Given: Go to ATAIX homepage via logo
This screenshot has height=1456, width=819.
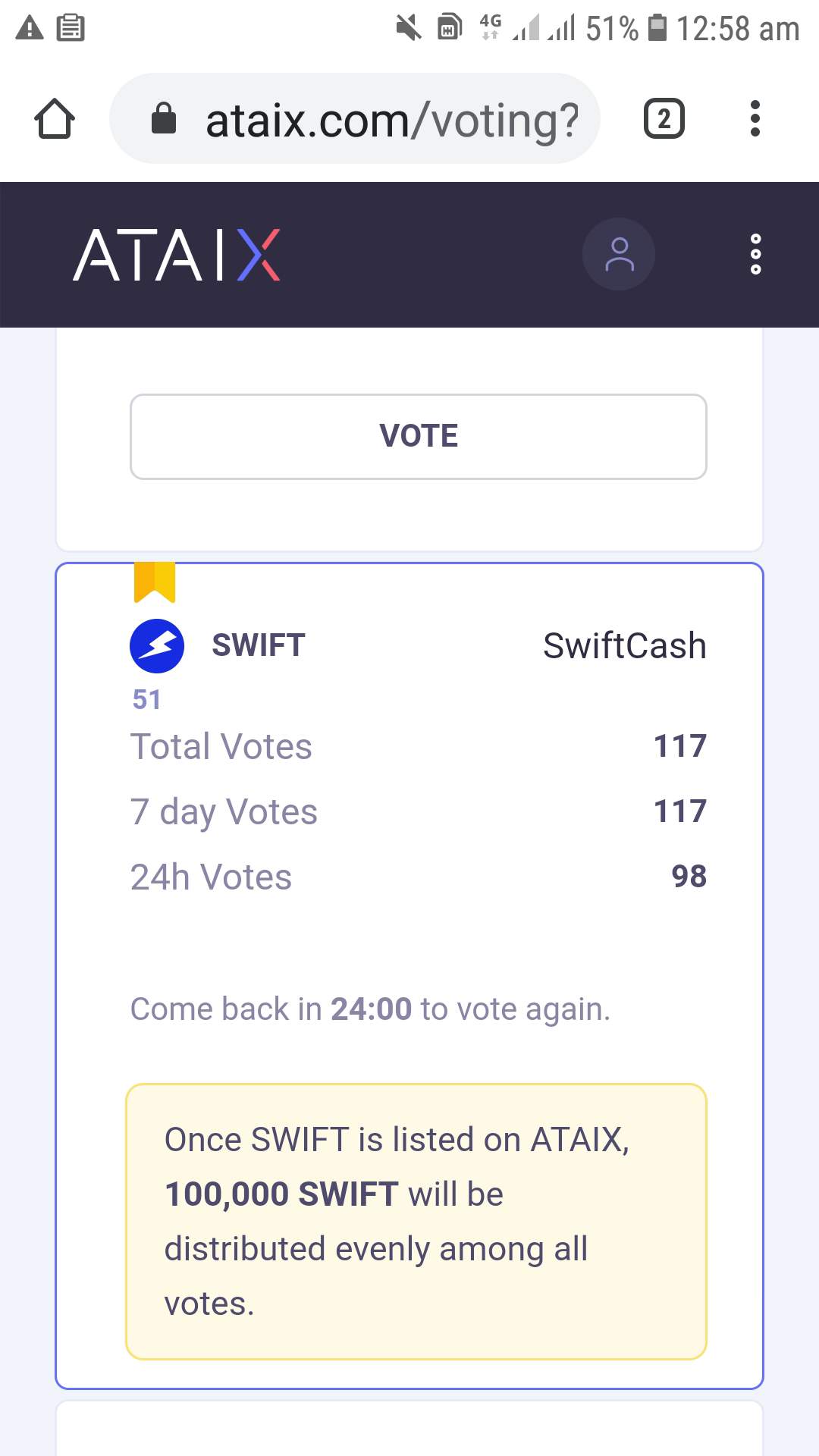Looking at the screenshot, I should coord(177,255).
